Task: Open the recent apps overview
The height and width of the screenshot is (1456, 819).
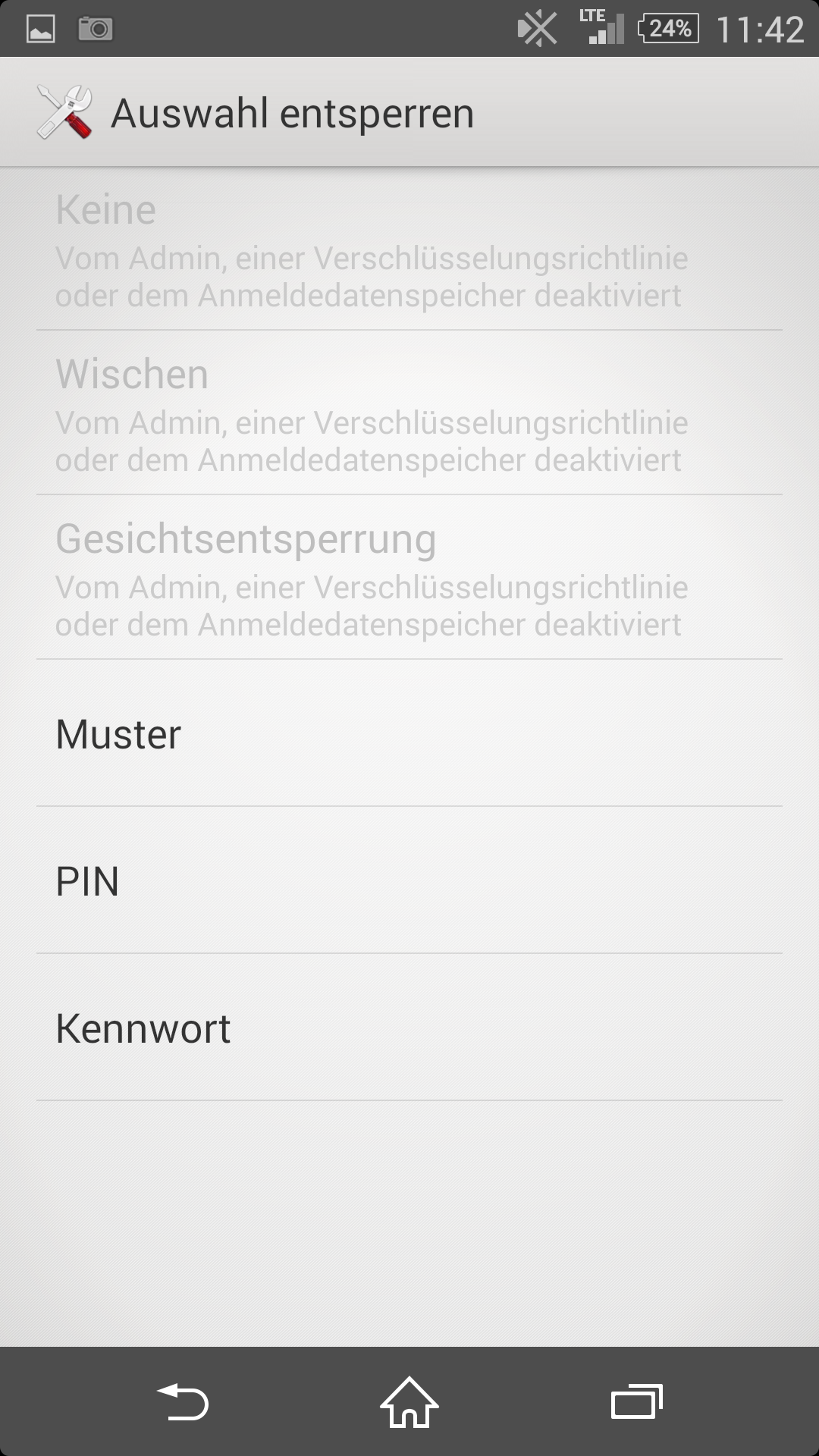Action: tap(637, 1401)
